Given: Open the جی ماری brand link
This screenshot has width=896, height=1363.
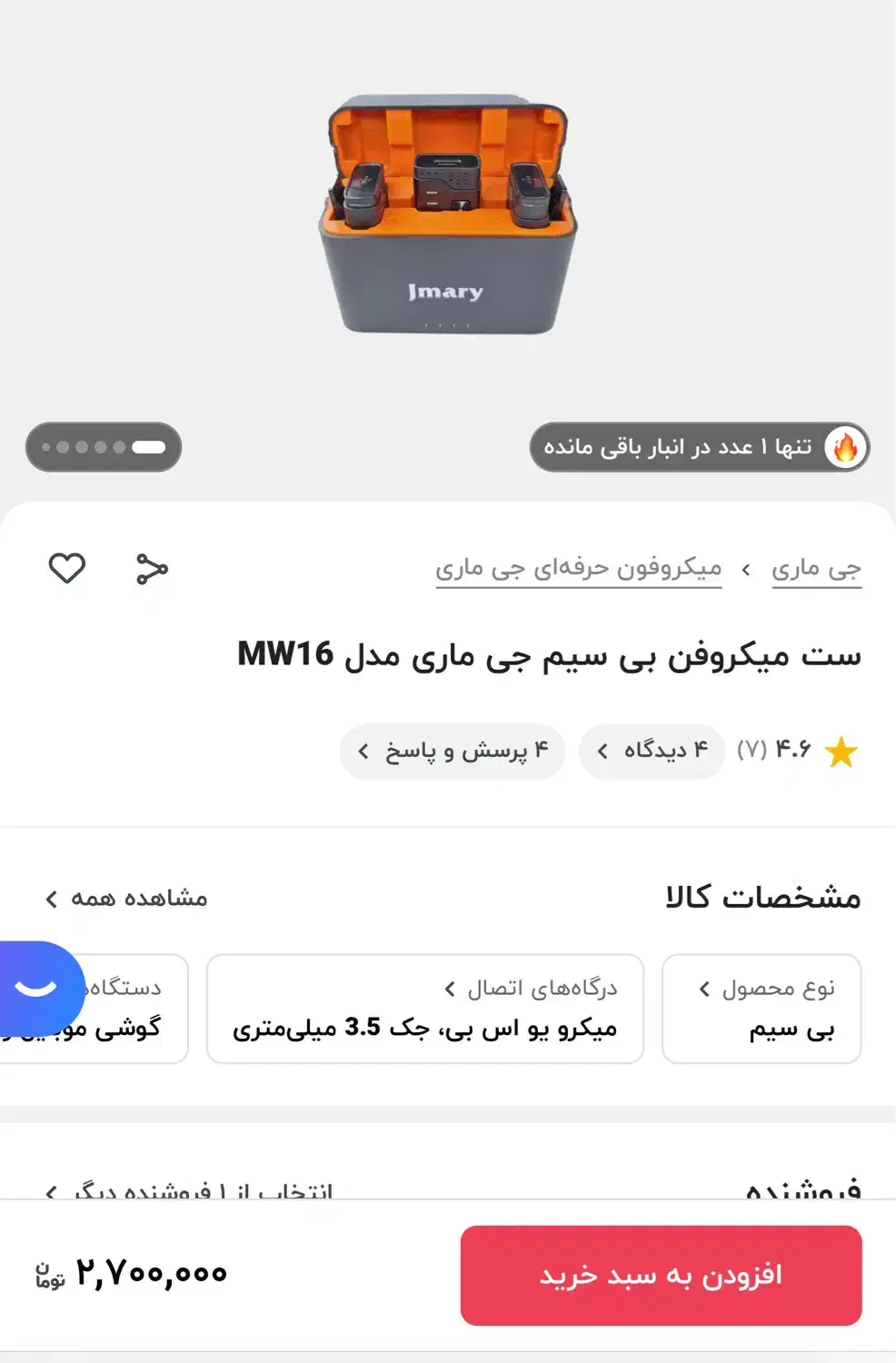Looking at the screenshot, I should 816,570.
